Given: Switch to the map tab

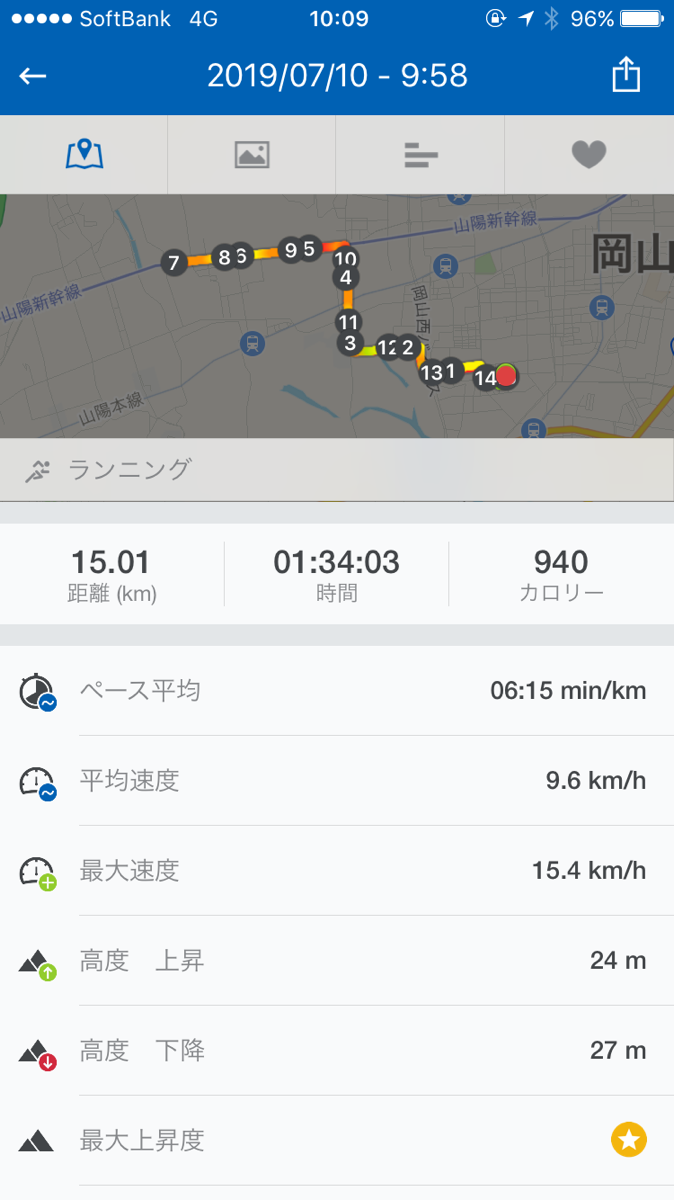Looking at the screenshot, I should coord(84,154).
